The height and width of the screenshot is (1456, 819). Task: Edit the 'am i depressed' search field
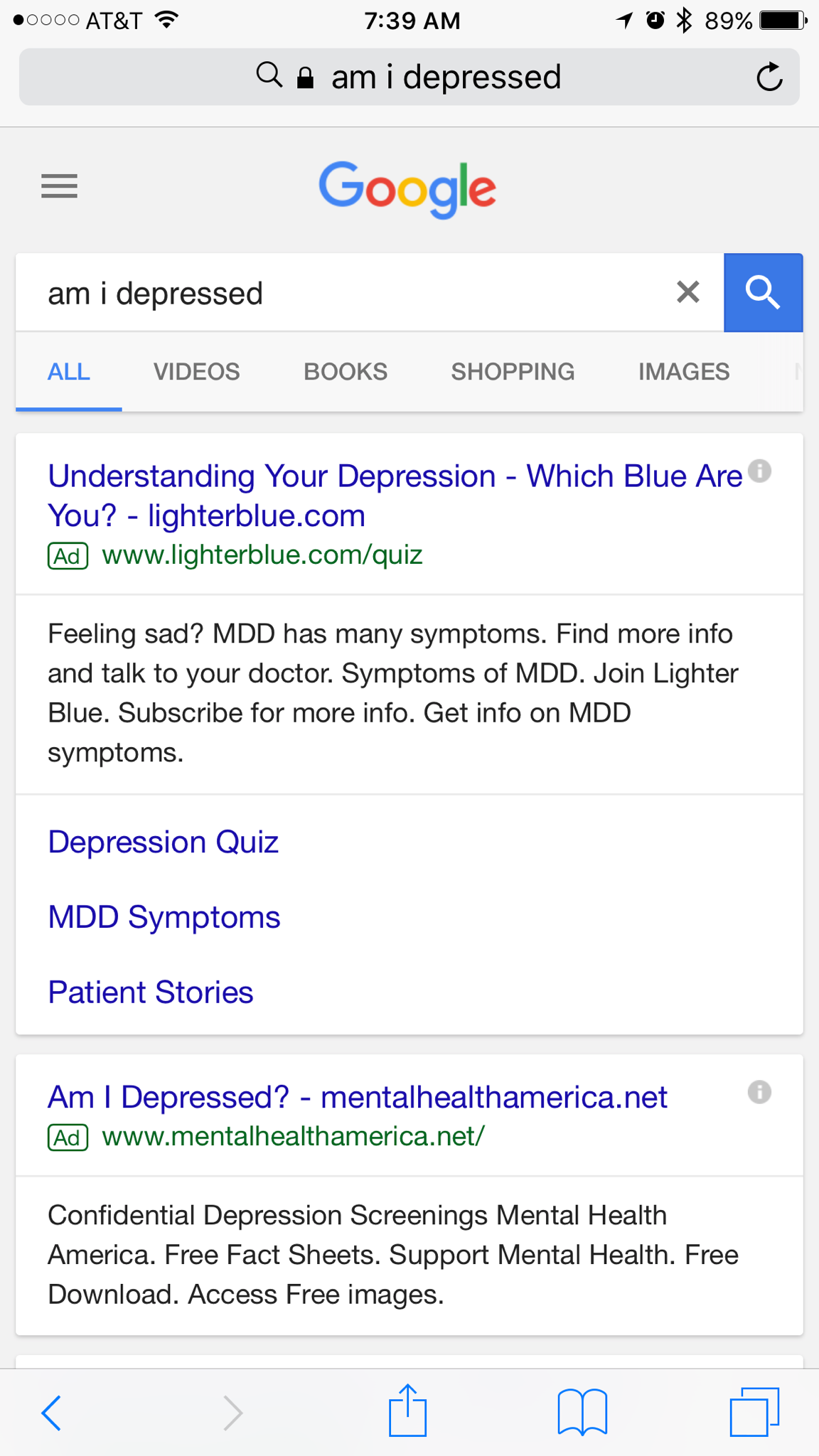(341, 293)
